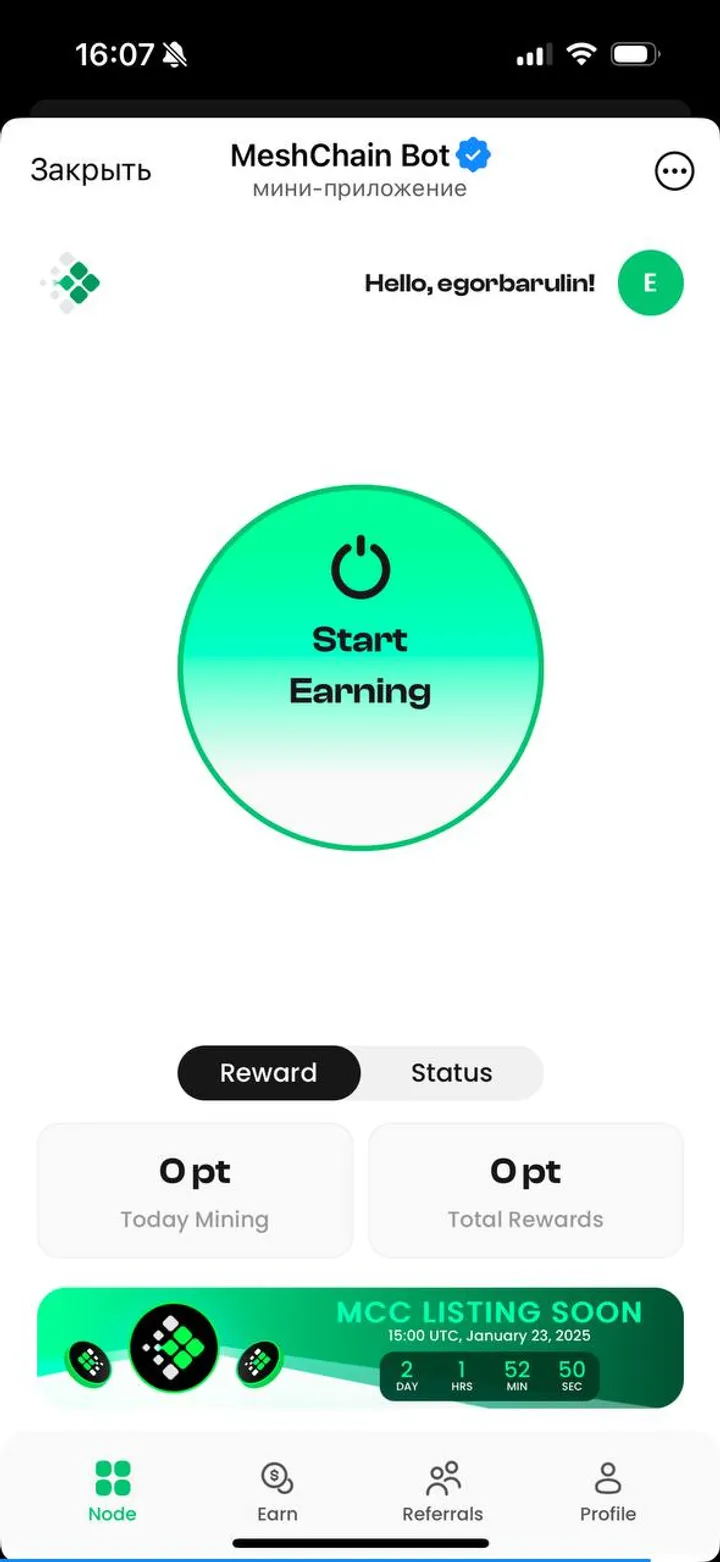The image size is (720, 1562).
Task: Expand the Total Rewards card
Action: 526,1190
